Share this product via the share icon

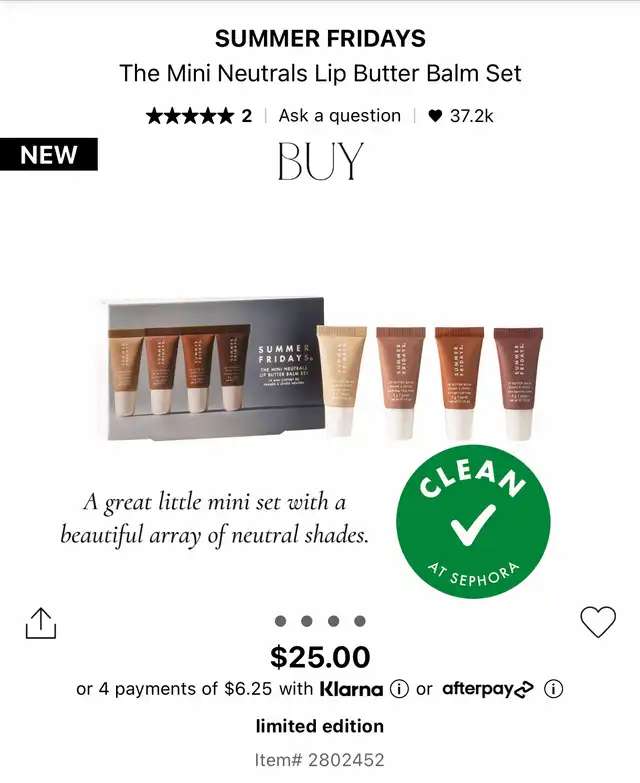(x=40, y=623)
